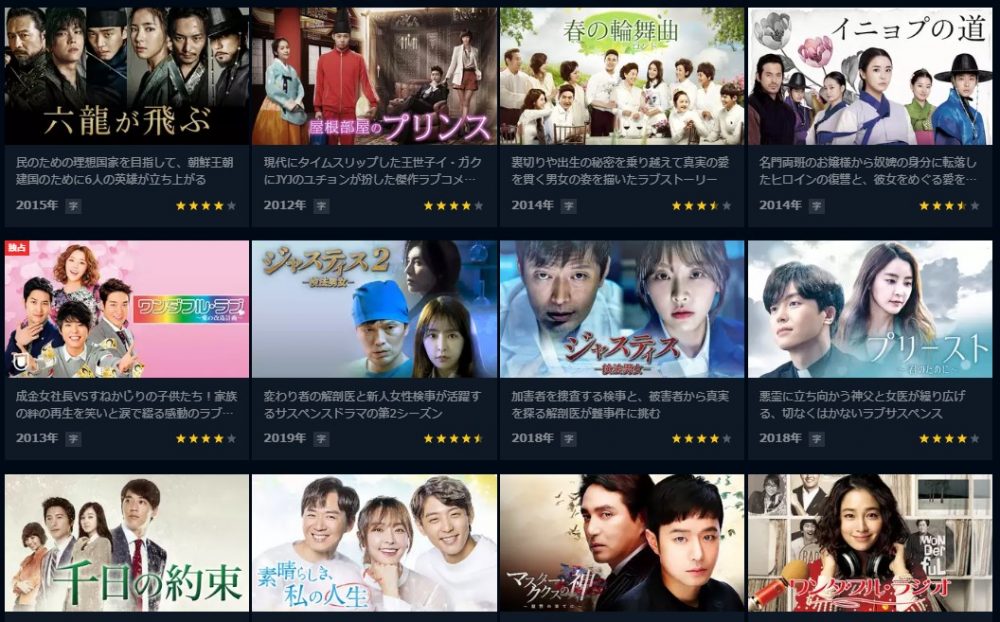Select マスター・ククスの神 tile
The height and width of the screenshot is (622, 1000).
pyautogui.click(x=622, y=543)
